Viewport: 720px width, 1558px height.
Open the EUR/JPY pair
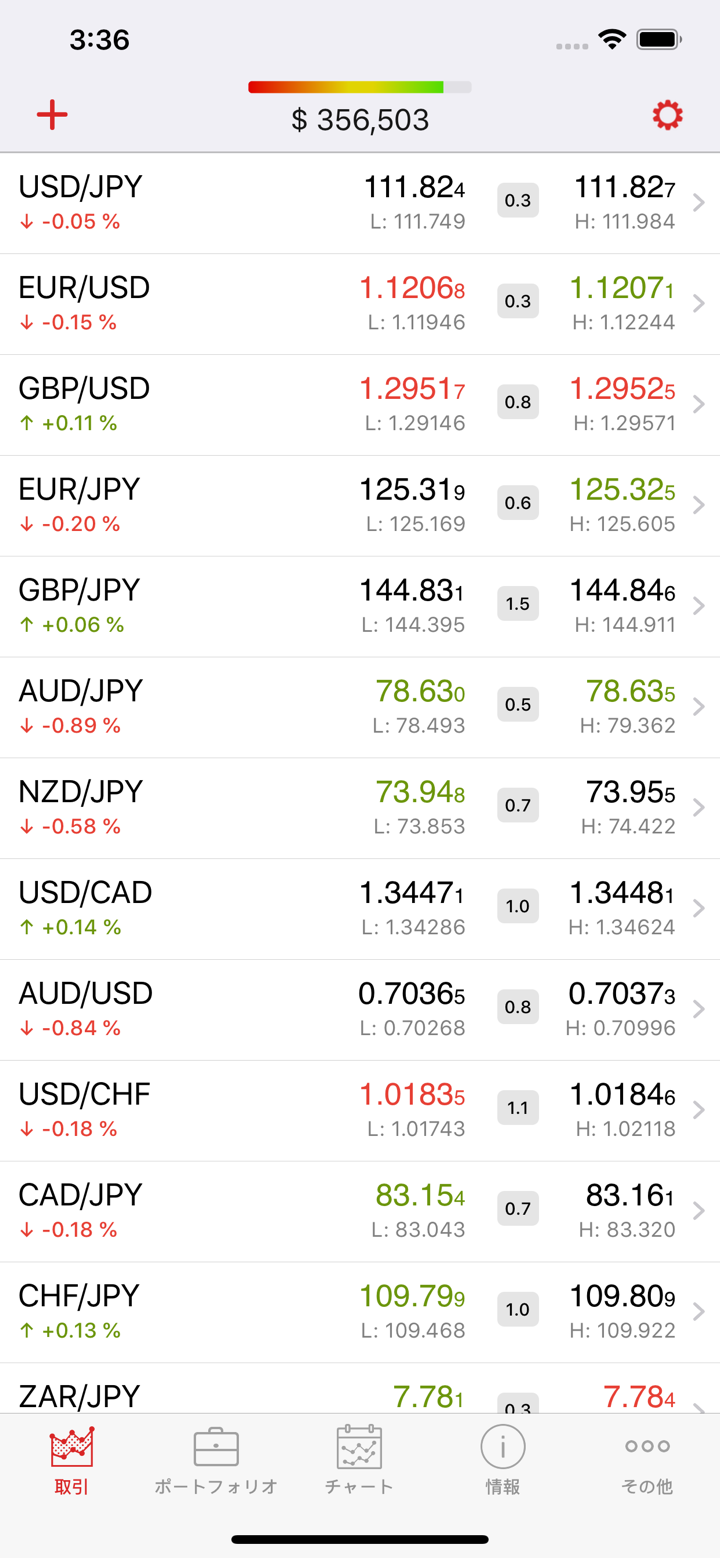click(x=360, y=506)
